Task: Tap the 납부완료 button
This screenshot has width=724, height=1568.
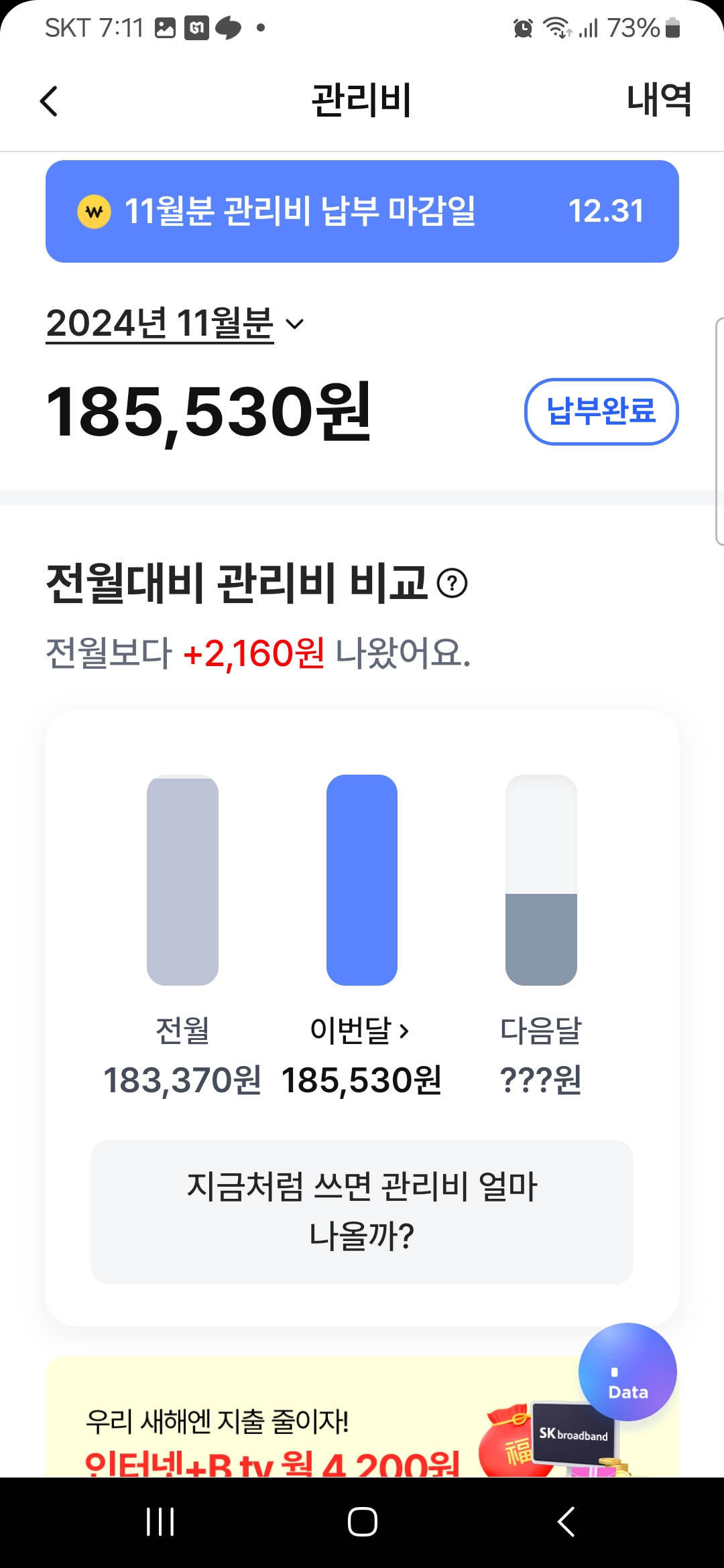Action: pyautogui.click(x=601, y=411)
